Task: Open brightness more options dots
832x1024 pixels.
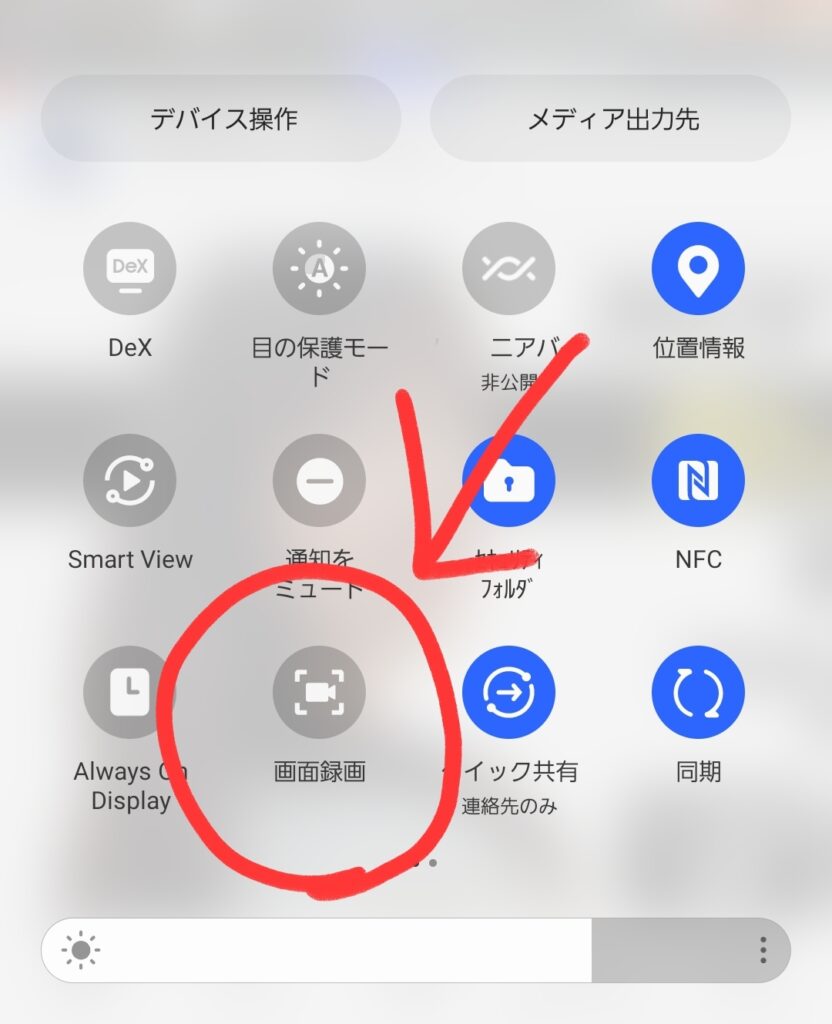Action: (x=763, y=949)
